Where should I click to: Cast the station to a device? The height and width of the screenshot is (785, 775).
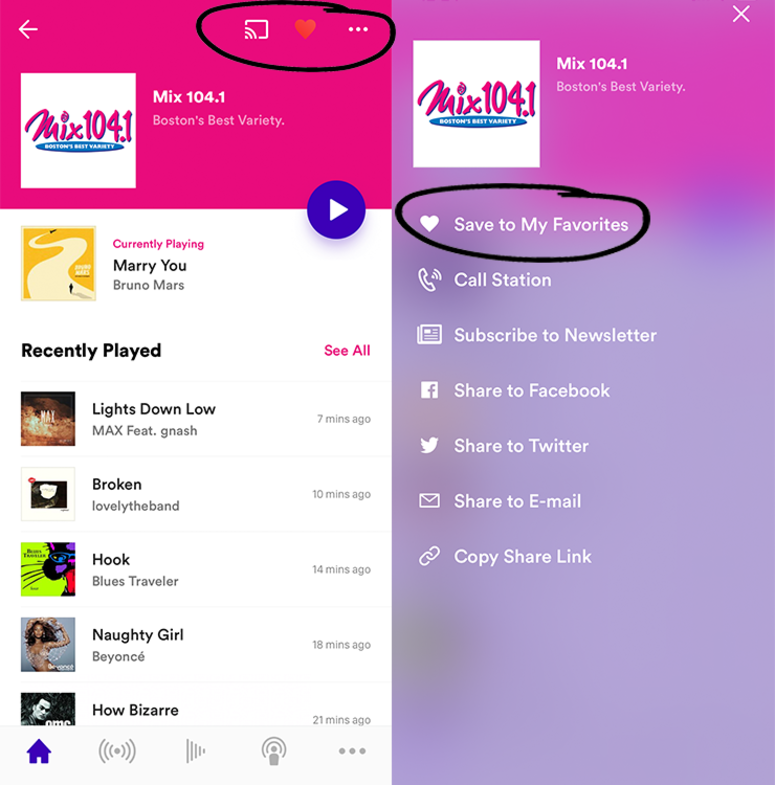tap(256, 29)
